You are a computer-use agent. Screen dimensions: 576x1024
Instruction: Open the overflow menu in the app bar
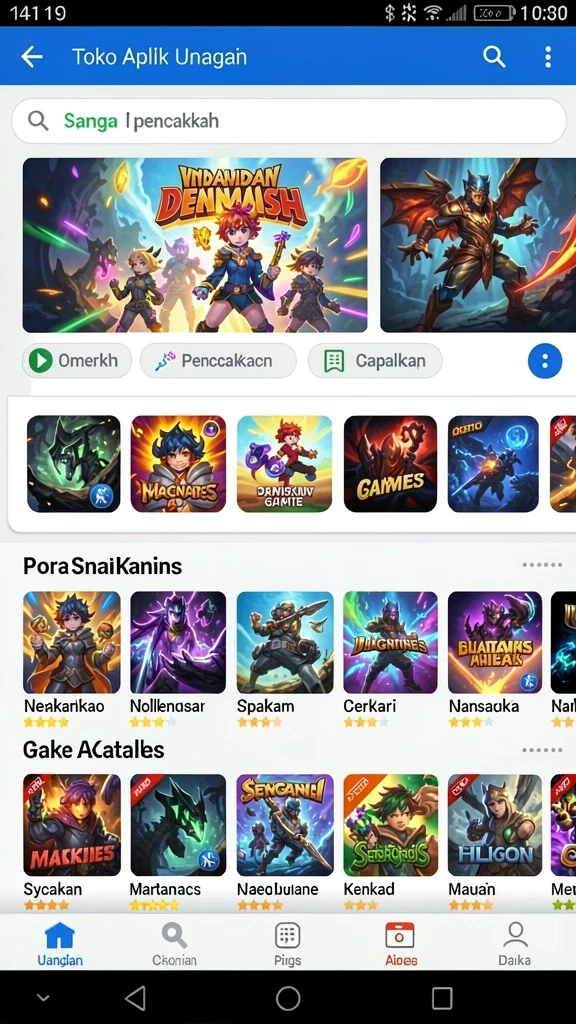coord(547,57)
